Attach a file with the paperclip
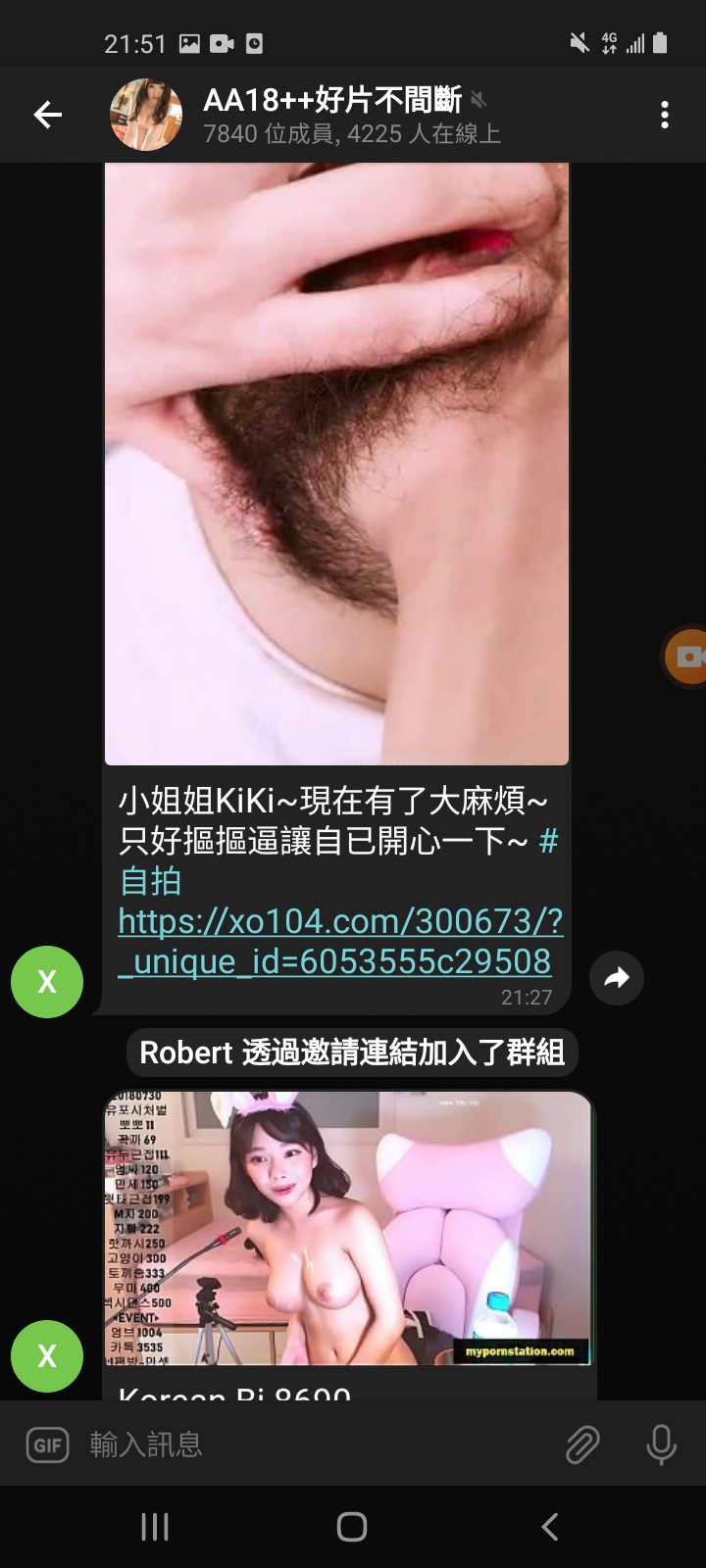The width and height of the screenshot is (706, 1568). point(582,1445)
